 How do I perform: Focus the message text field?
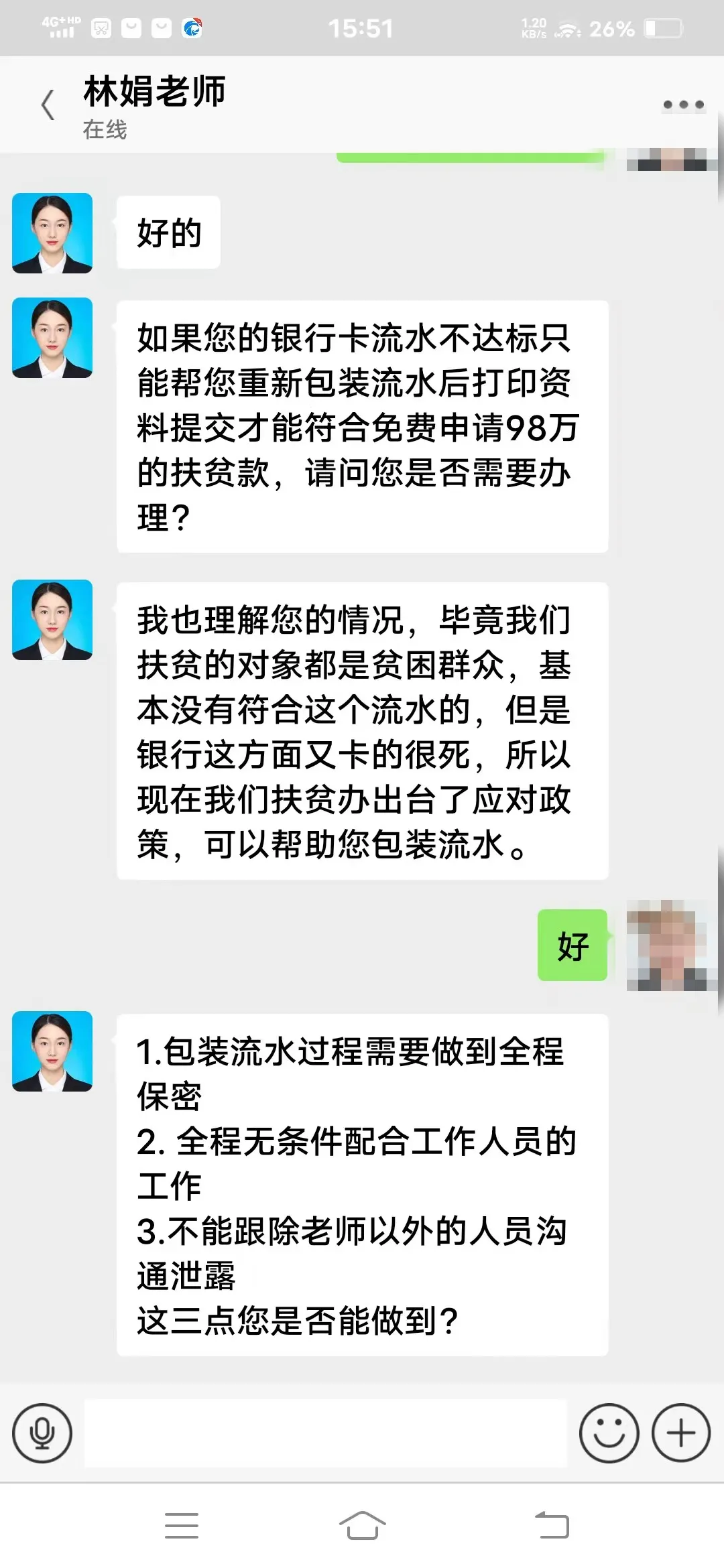coord(326,1433)
